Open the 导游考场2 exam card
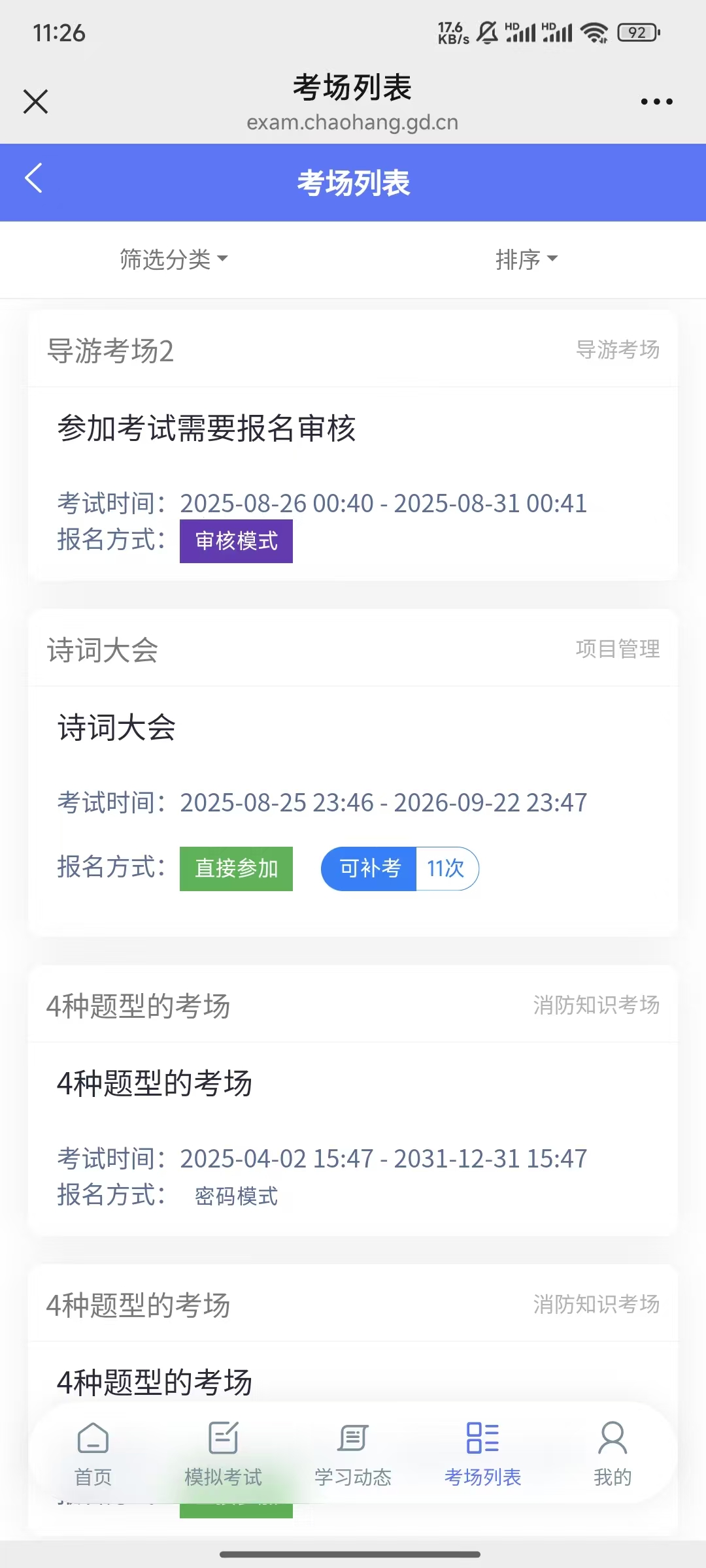 353,444
